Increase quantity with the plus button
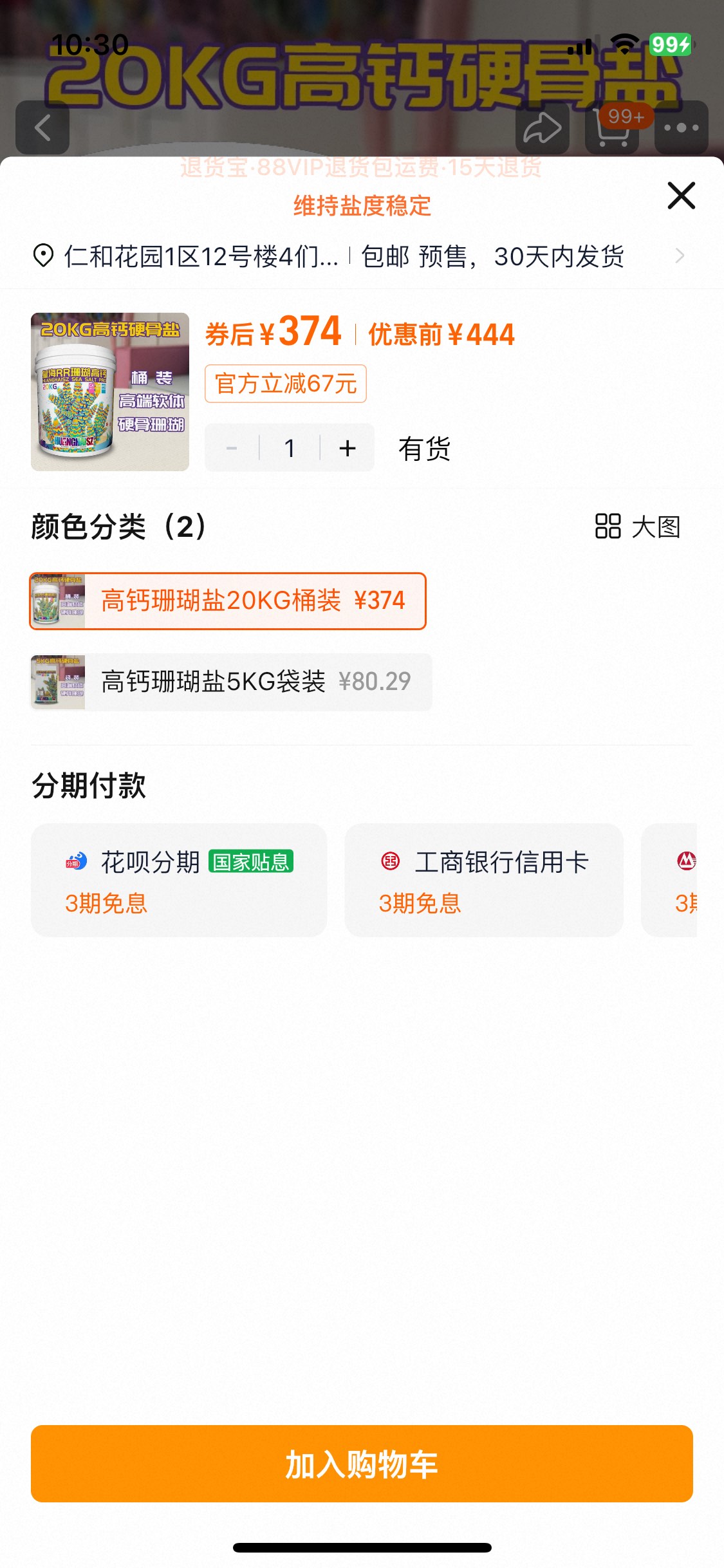 click(348, 448)
